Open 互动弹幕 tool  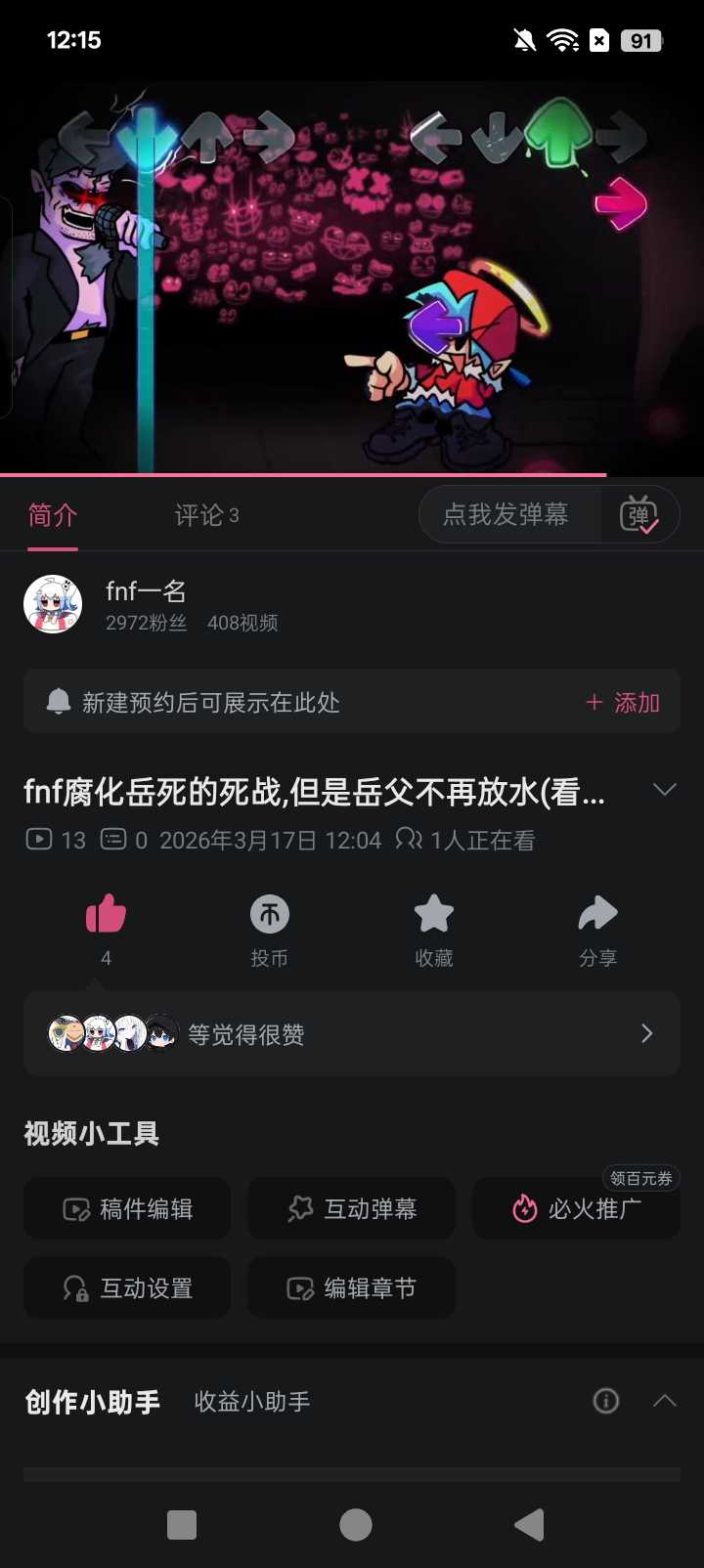[352, 1209]
